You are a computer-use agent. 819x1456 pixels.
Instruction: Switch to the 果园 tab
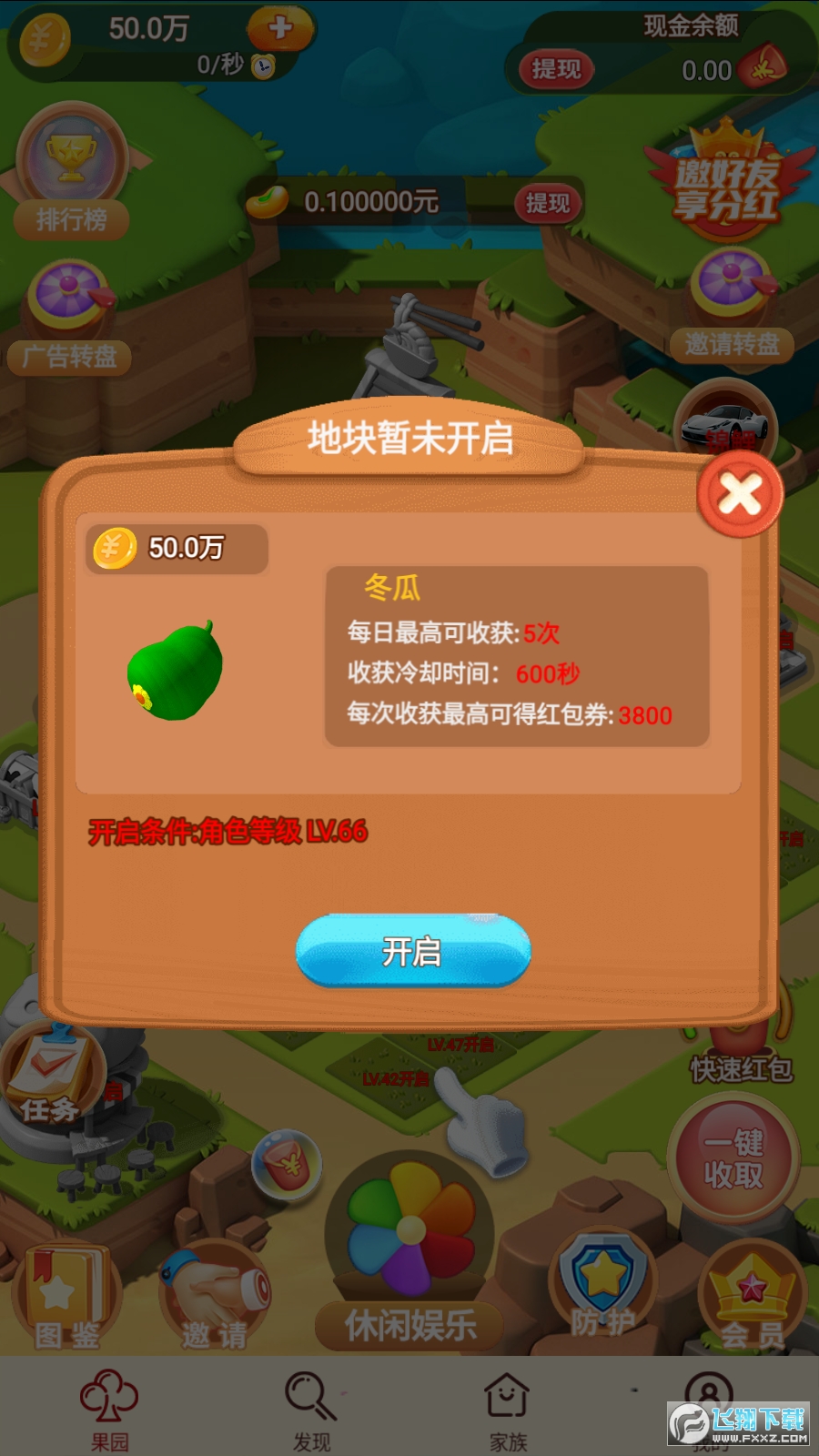(109, 1409)
